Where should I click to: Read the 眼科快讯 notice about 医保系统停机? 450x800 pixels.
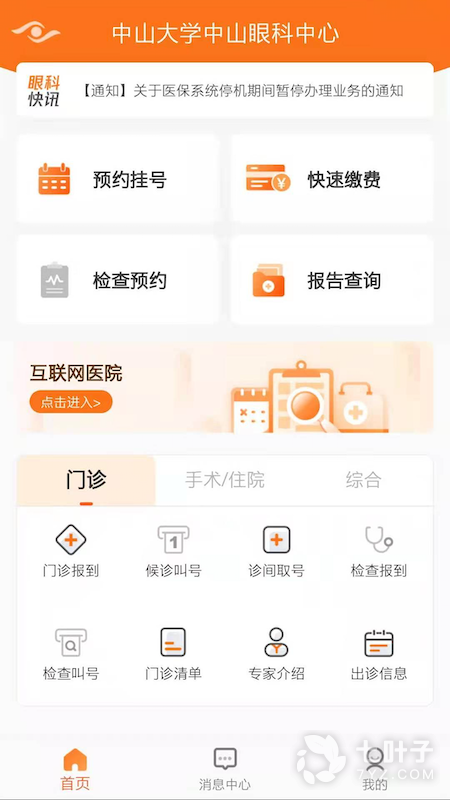(x=243, y=91)
